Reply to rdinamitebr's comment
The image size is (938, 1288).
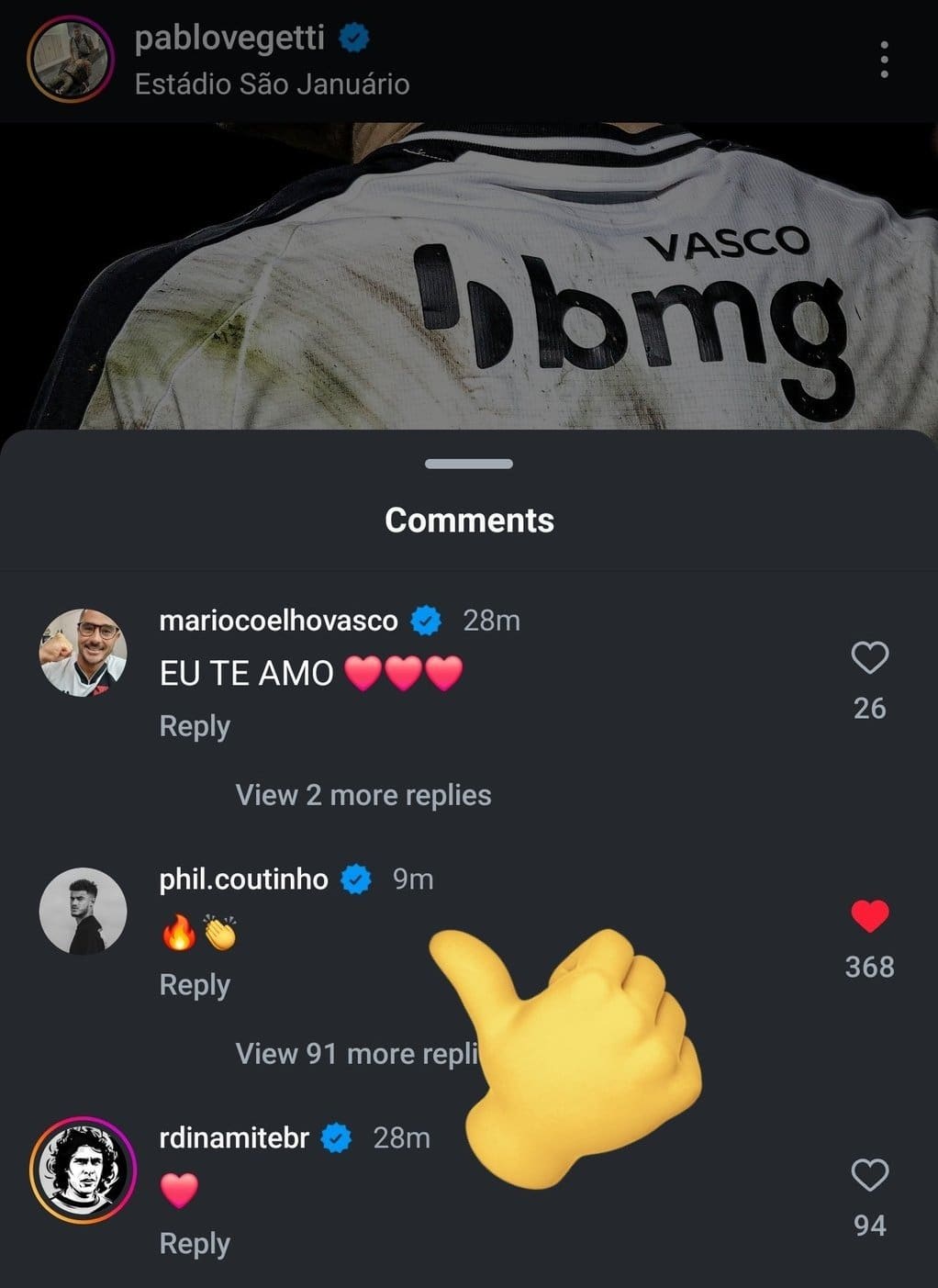click(x=195, y=1244)
